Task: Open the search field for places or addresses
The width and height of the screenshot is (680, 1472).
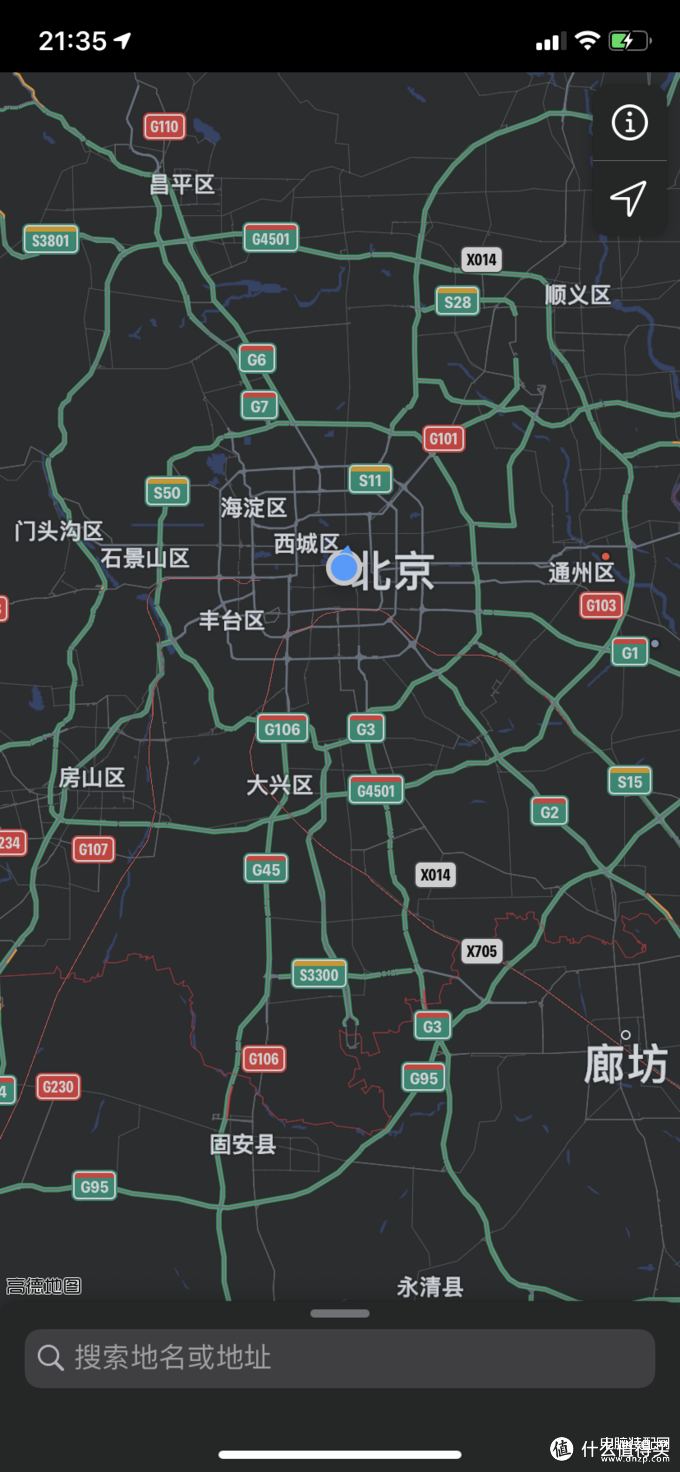Action: (x=340, y=1357)
